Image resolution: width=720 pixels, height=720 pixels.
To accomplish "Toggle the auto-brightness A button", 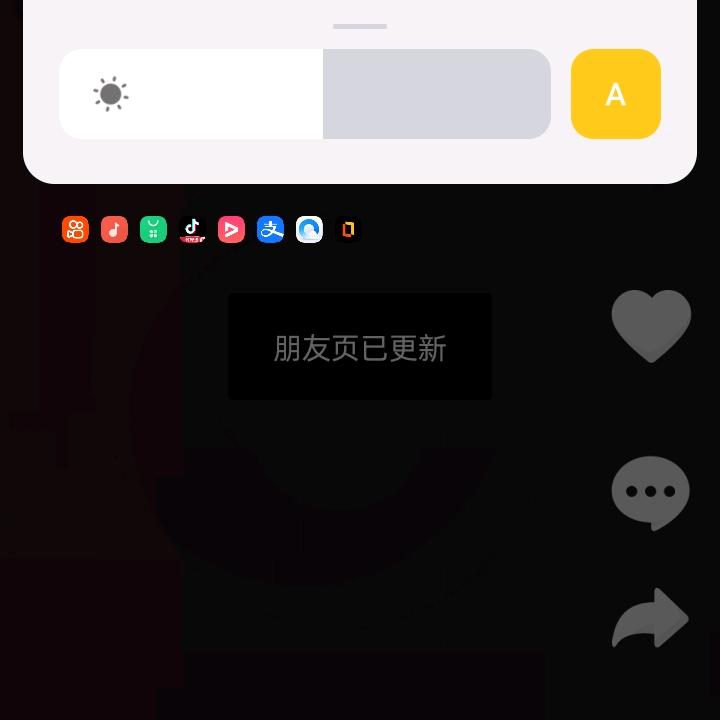I will coord(616,94).
